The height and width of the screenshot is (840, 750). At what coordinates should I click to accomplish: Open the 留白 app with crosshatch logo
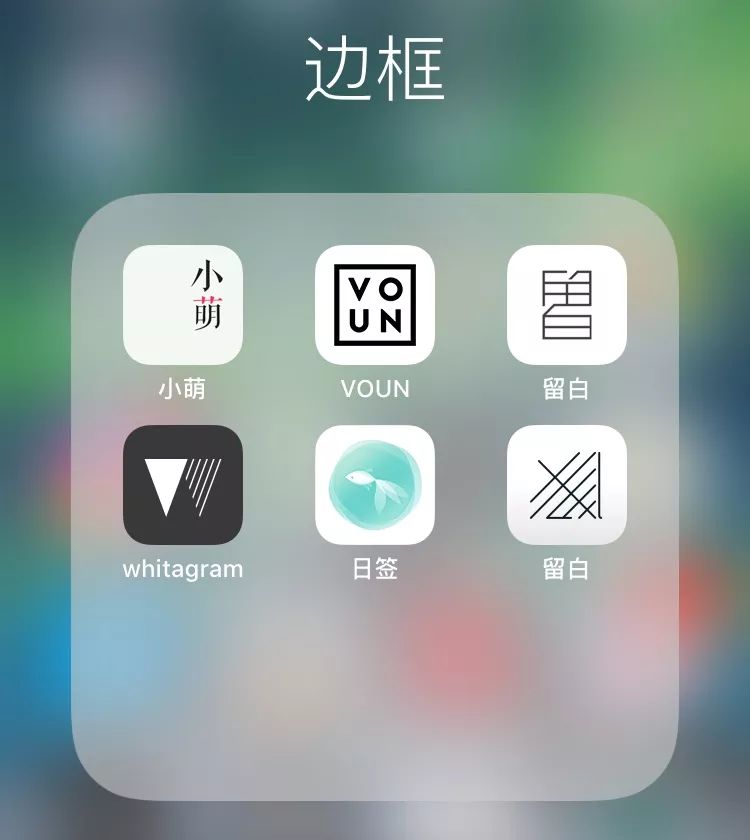click(567, 487)
